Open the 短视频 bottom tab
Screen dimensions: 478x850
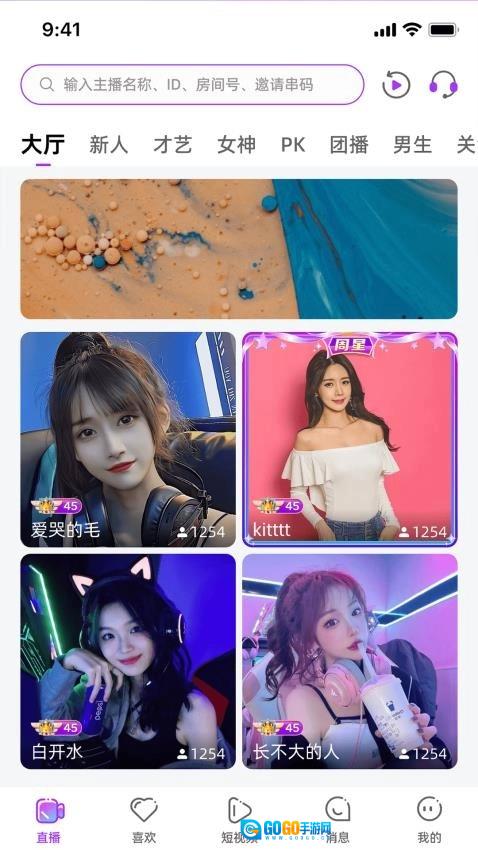pyautogui.click(x=239, y=820)
